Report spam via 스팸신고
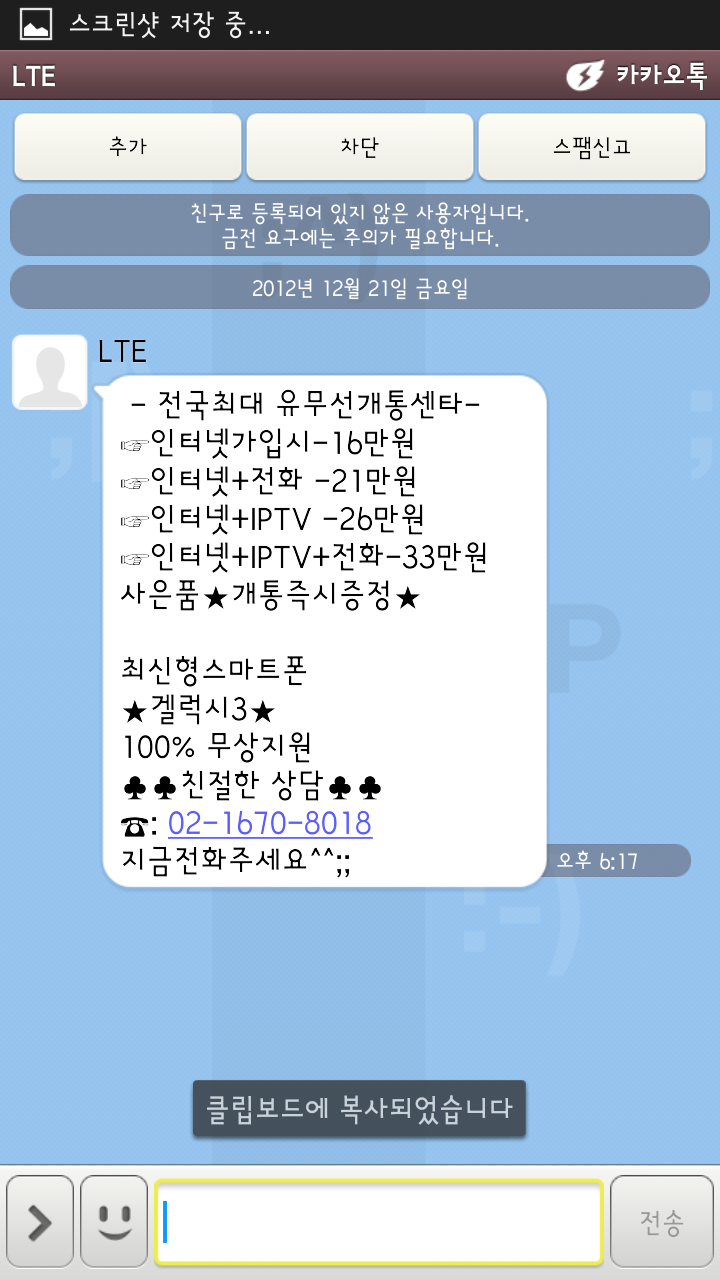The width and height of the screenshot is (720, 1280). (x=593, y=146)
